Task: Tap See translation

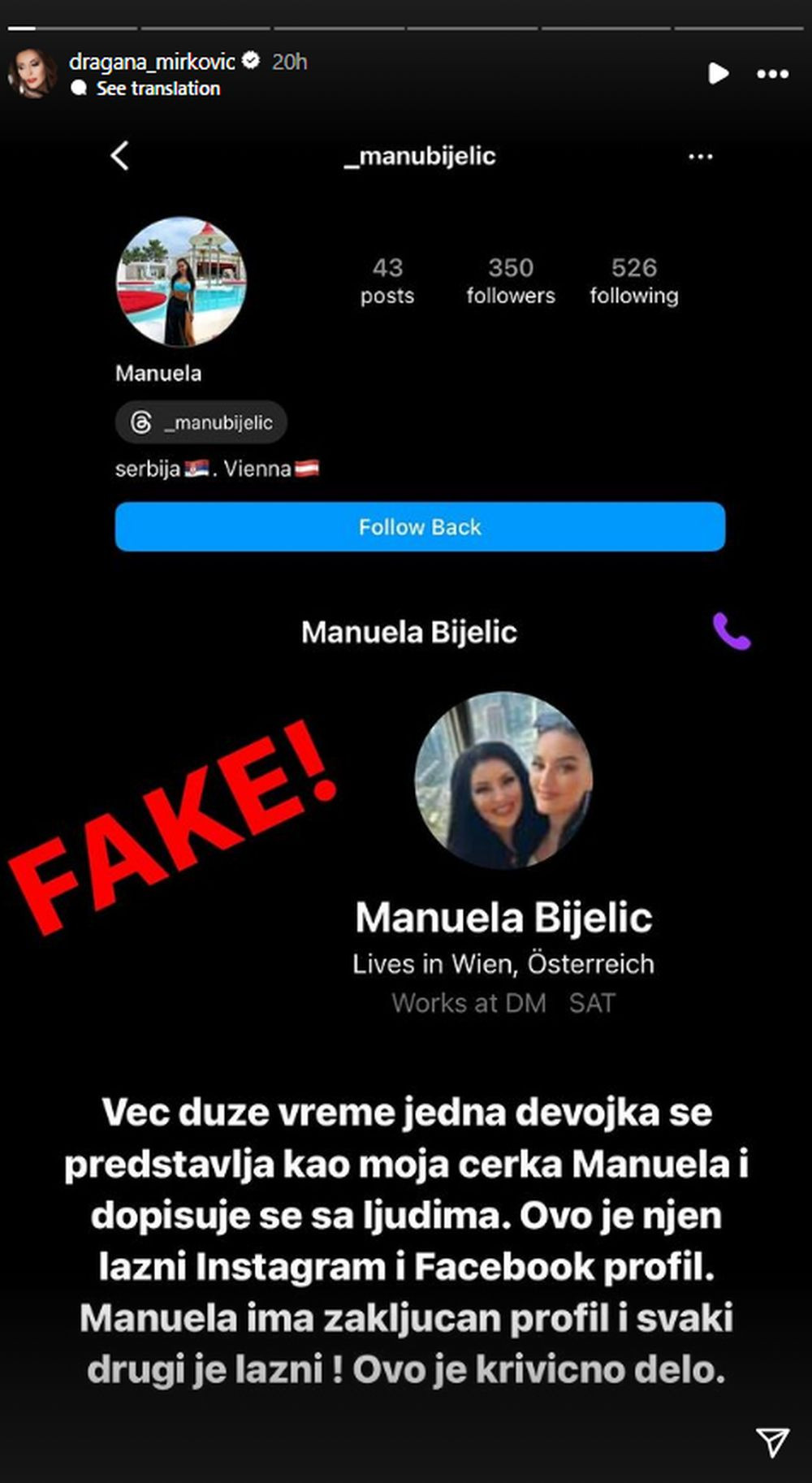Action: pyautogui.click(x=158, y=89)
